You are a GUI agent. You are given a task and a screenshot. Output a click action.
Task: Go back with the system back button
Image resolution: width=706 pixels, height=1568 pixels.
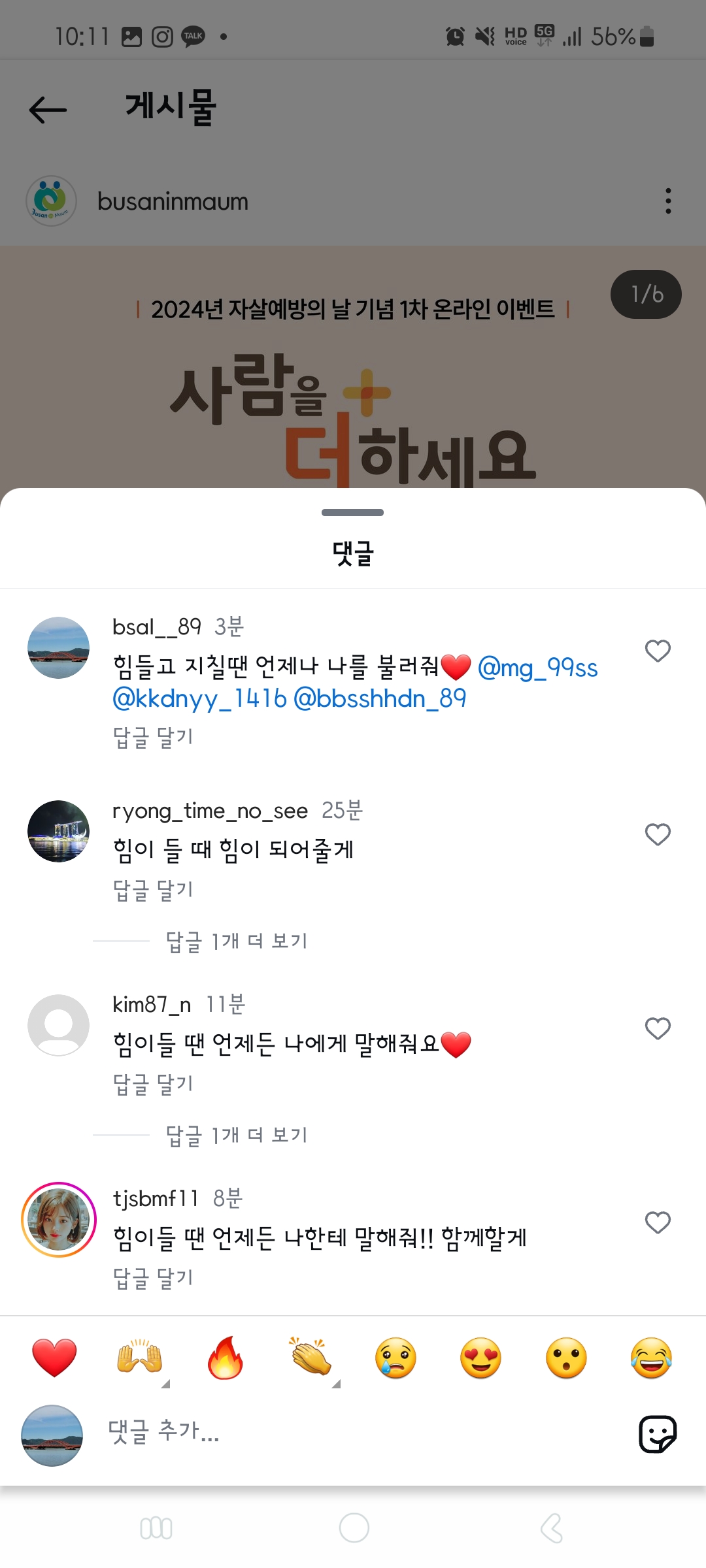[x=552, y=1528]
